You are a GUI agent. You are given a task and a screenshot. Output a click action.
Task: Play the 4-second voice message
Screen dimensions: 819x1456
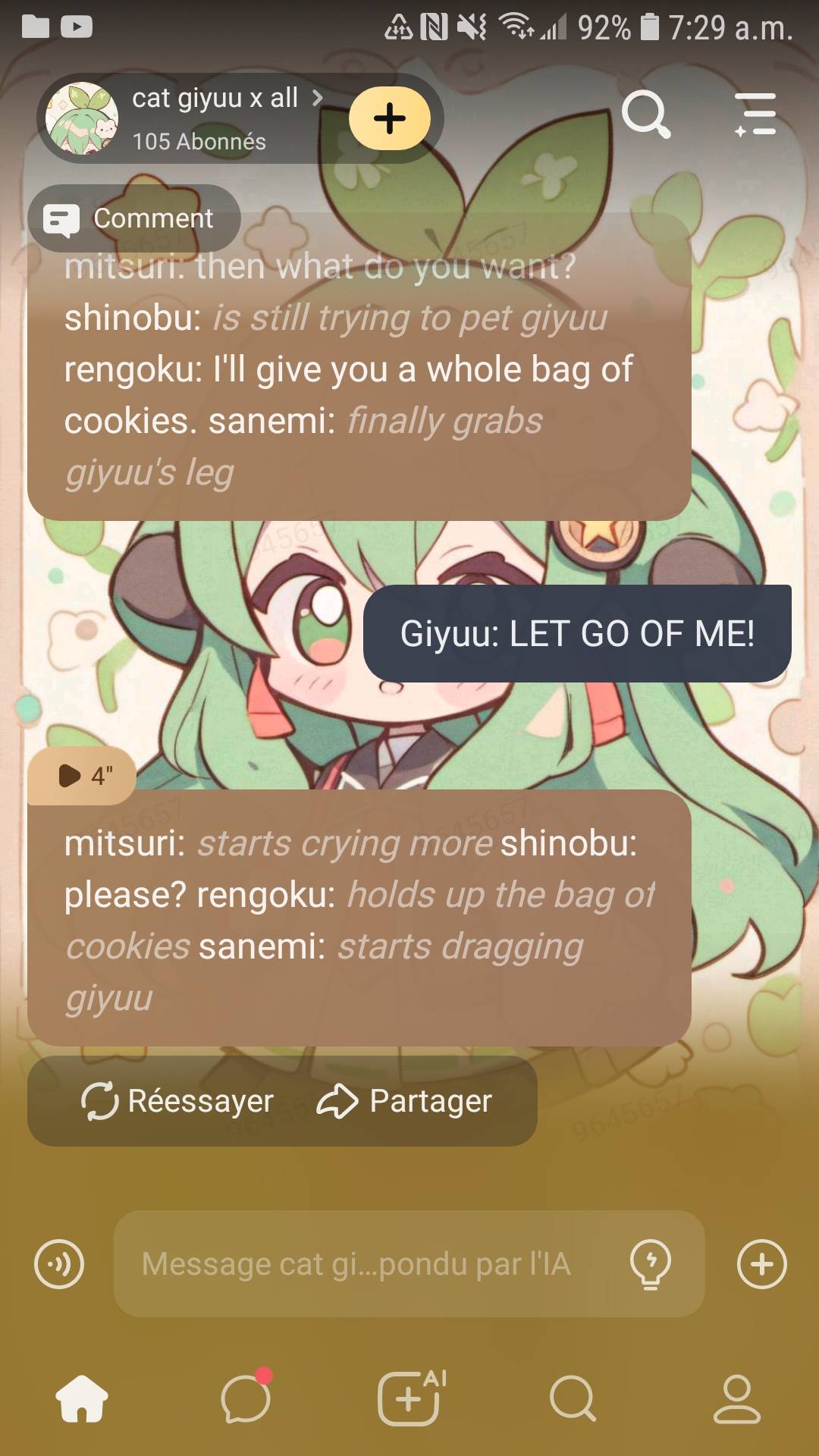click(x=82, y=775)
